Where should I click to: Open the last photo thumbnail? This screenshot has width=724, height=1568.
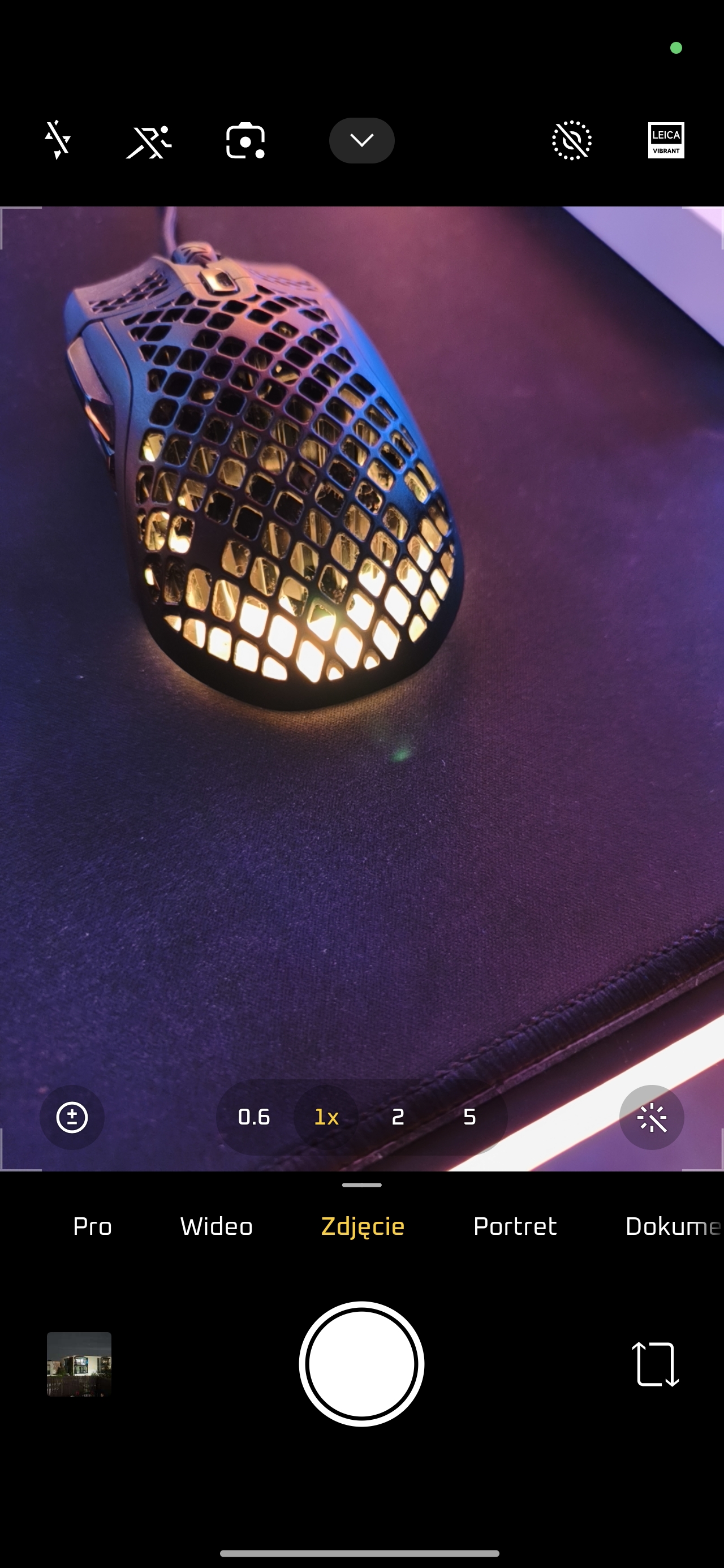[79, 1364]
